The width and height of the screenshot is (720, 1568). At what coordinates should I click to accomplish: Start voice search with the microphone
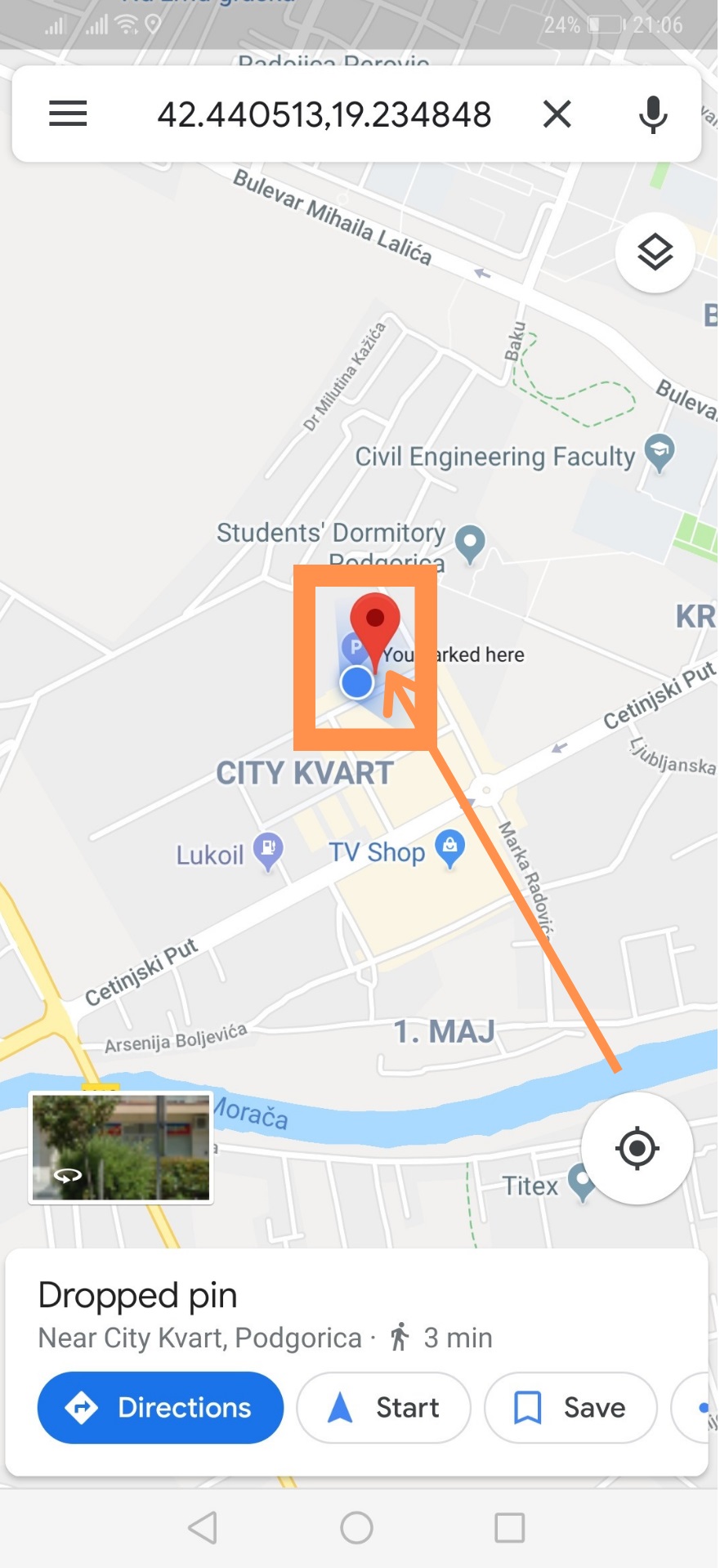[x=653, y=114]
